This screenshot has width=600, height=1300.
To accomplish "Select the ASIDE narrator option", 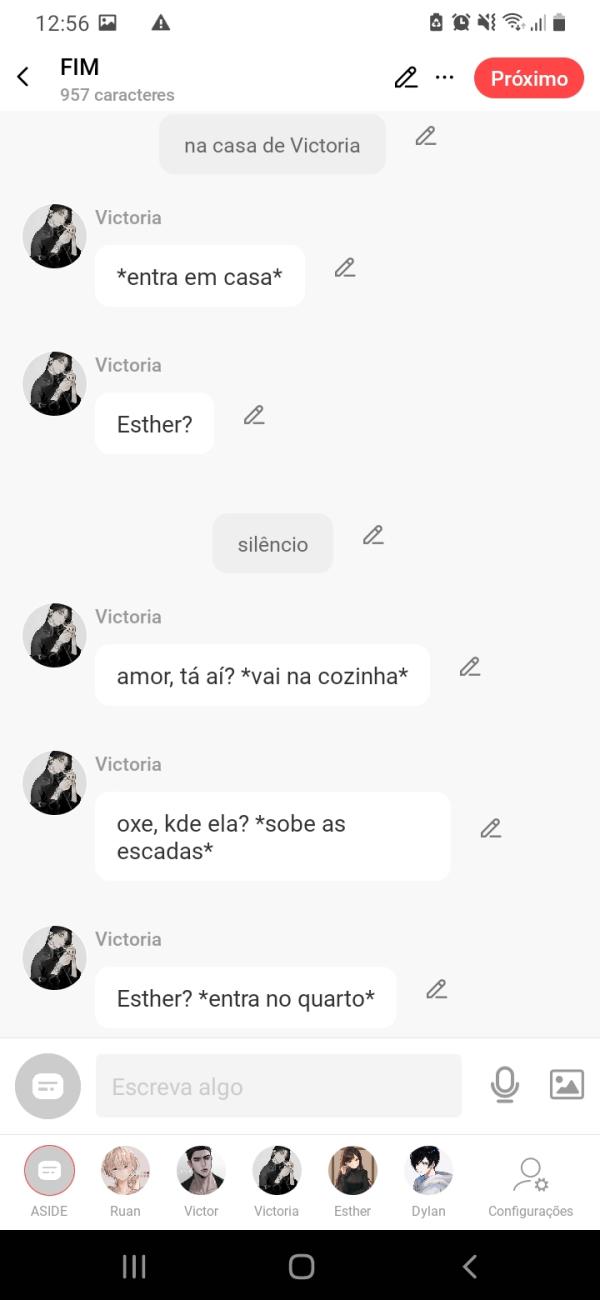I will 49,1180.
